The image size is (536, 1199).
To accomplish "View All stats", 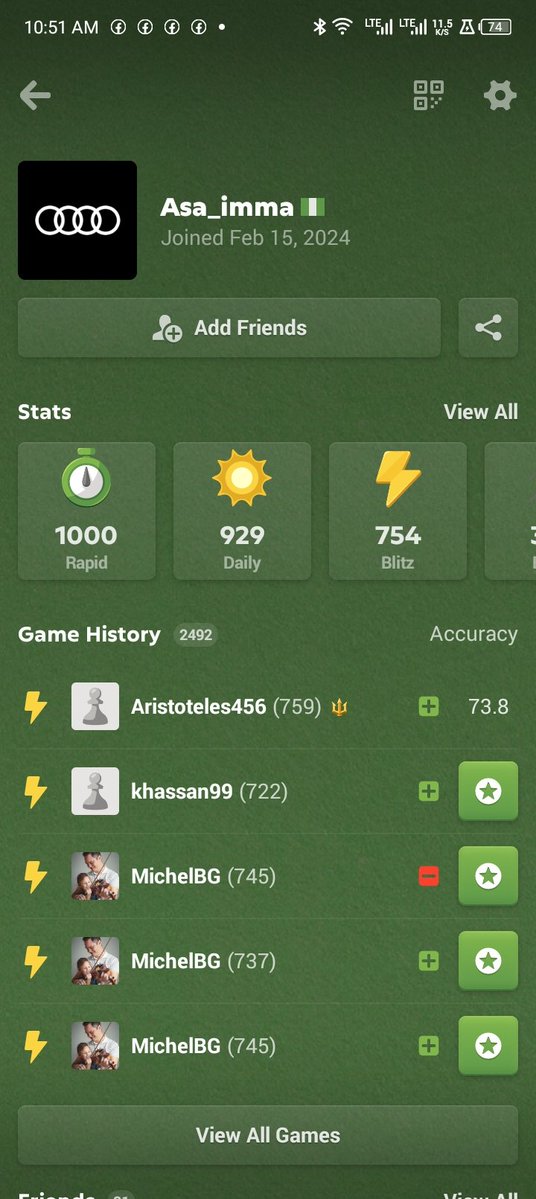I will click(480, 411).
